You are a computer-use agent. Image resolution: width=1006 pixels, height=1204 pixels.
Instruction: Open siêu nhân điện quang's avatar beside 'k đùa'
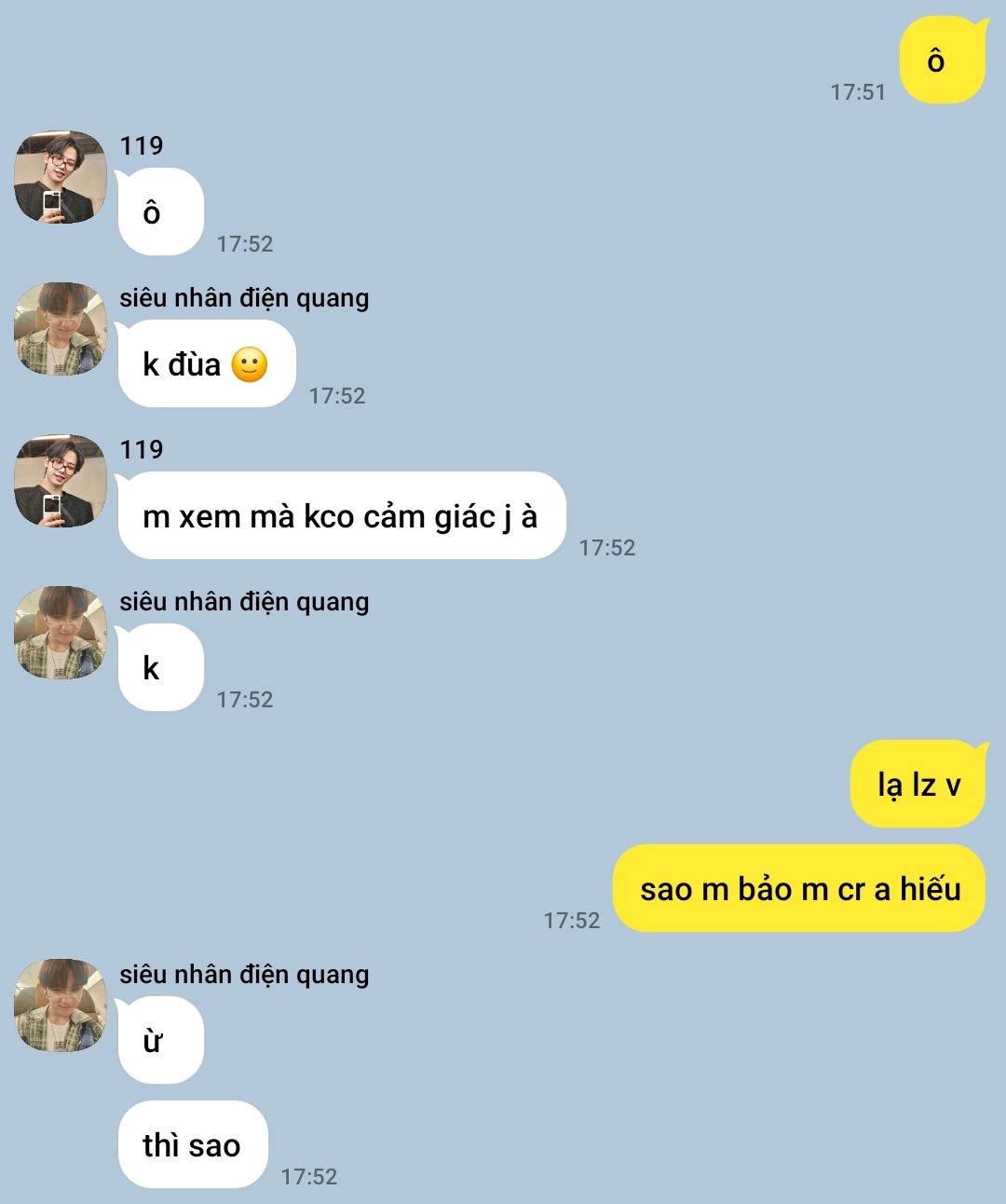[x=61, y=329]
